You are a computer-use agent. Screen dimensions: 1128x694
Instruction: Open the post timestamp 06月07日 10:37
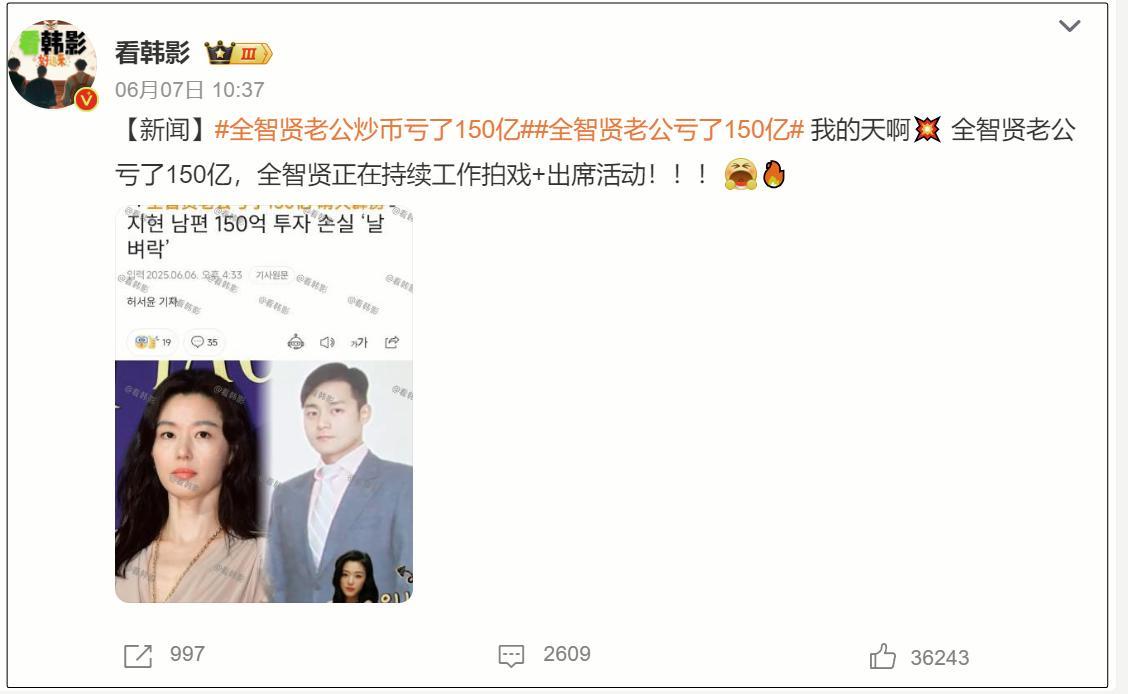pyautogui.click(x=189, y=90)
